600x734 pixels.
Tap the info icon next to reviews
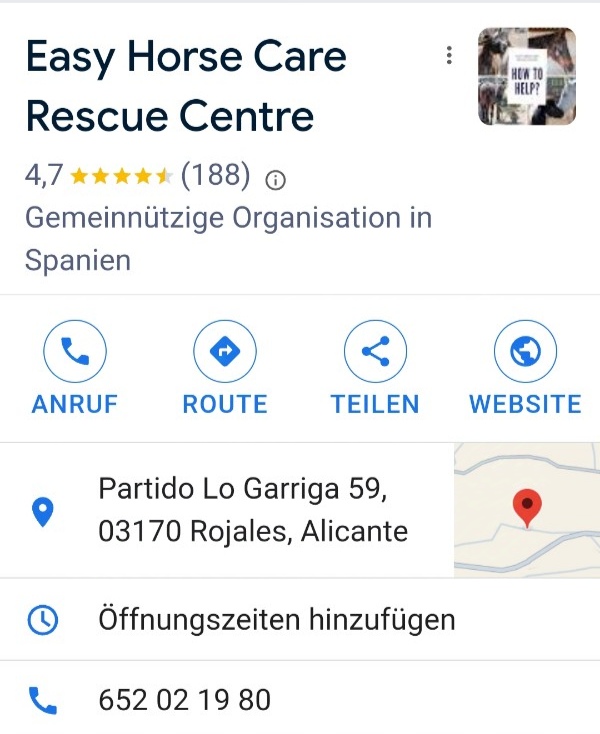(x=276, y=180)
